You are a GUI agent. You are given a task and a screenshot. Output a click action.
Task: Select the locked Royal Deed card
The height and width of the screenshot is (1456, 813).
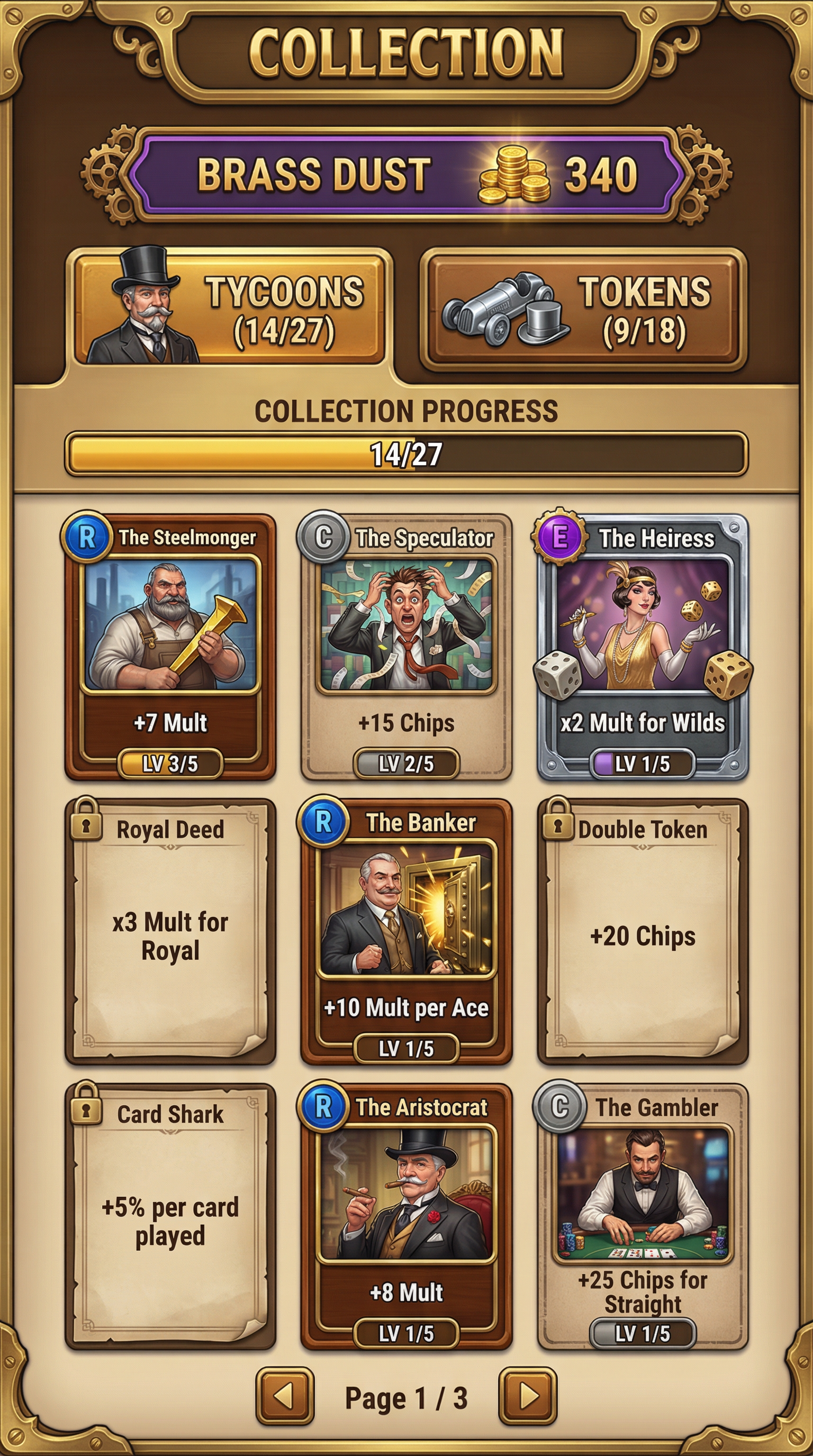click(170, 933)
